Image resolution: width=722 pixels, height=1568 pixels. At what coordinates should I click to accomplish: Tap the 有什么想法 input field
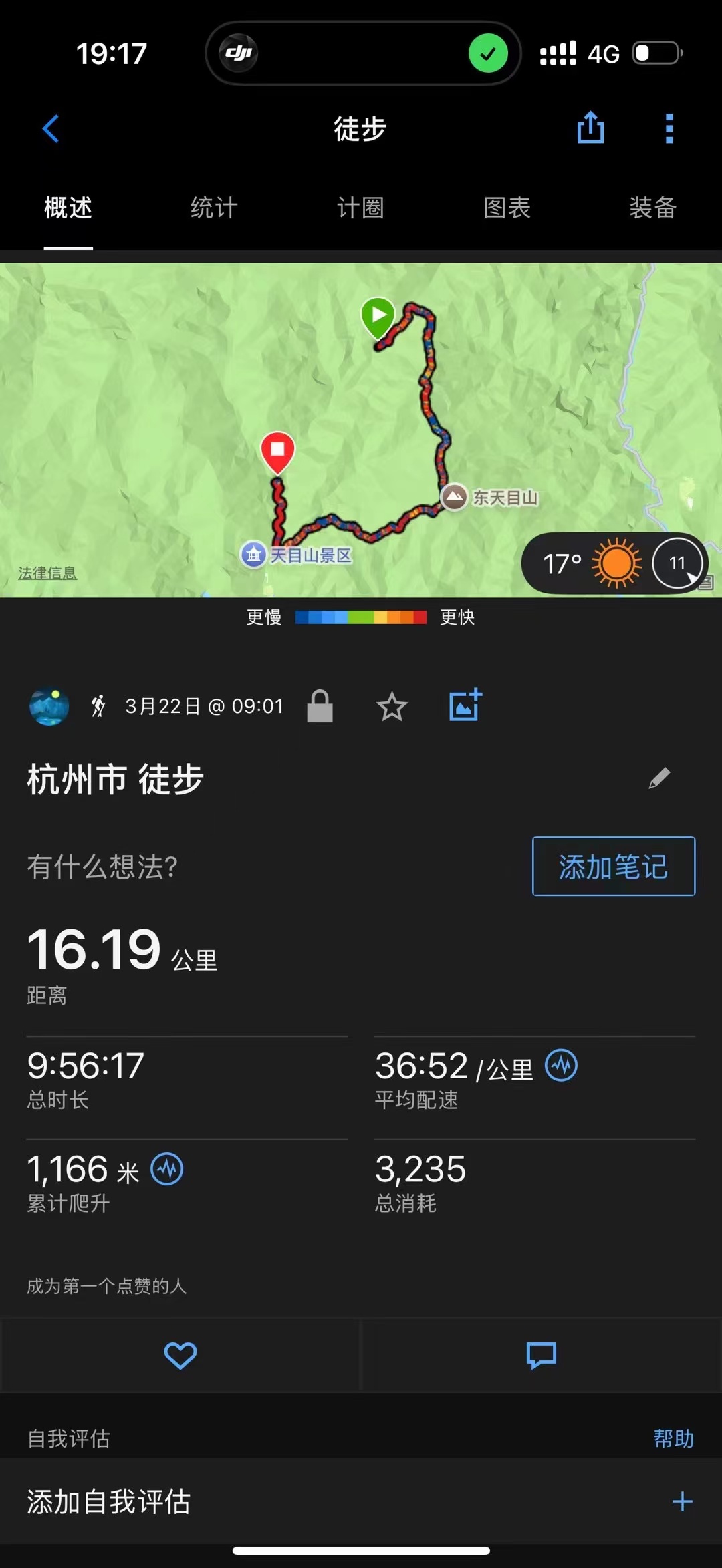(x=104, y=867)
